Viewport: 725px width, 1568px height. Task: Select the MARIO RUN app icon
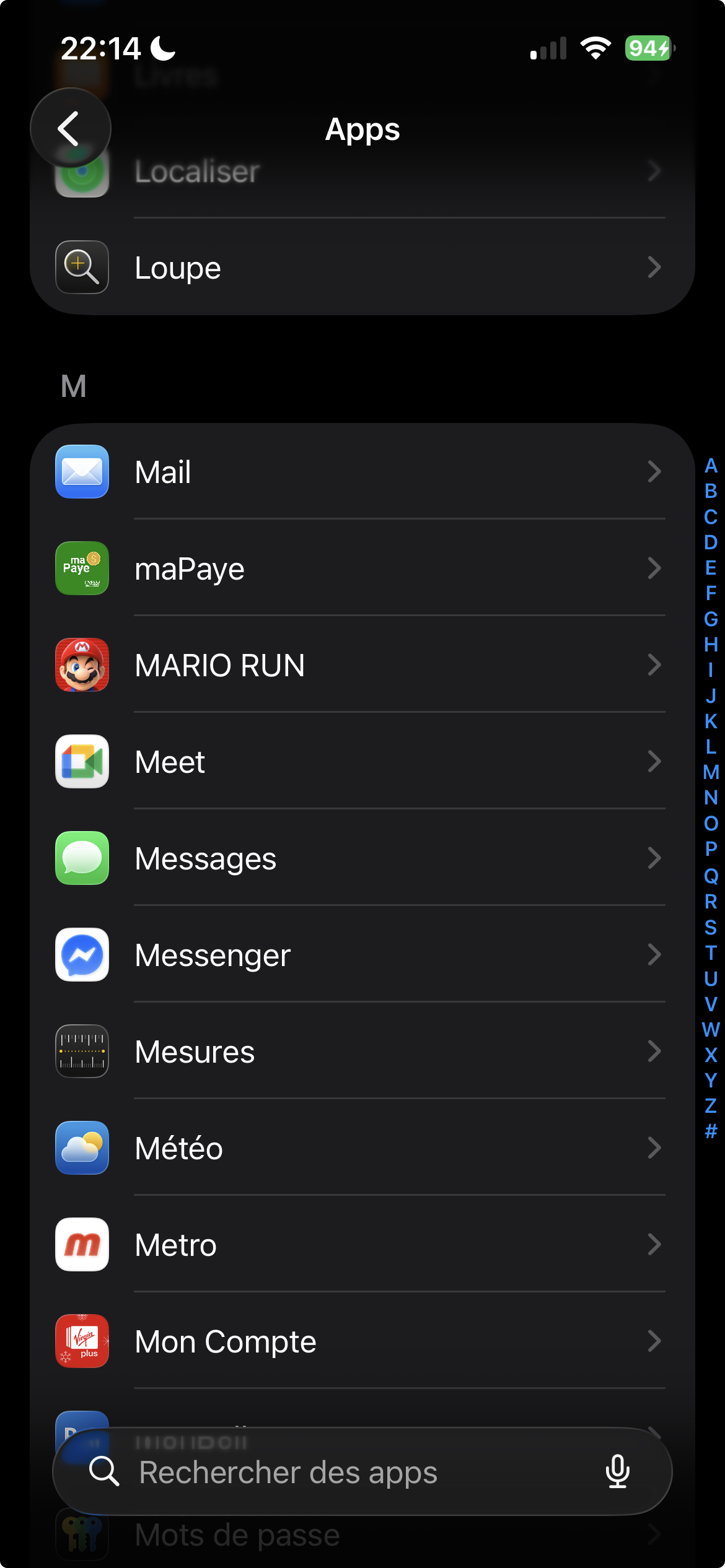[x=81, y=664]
